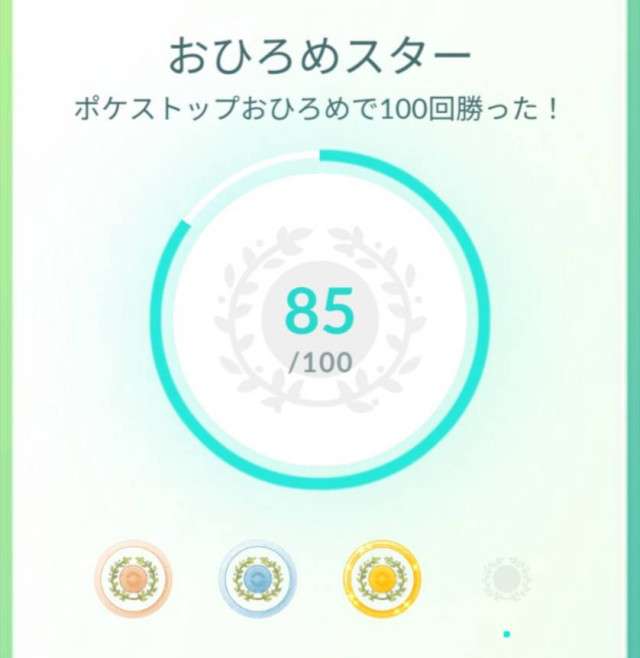Select the silver medal tier
Screen dimensions: 640x658
pyautogui.click(x=258, y=577)
